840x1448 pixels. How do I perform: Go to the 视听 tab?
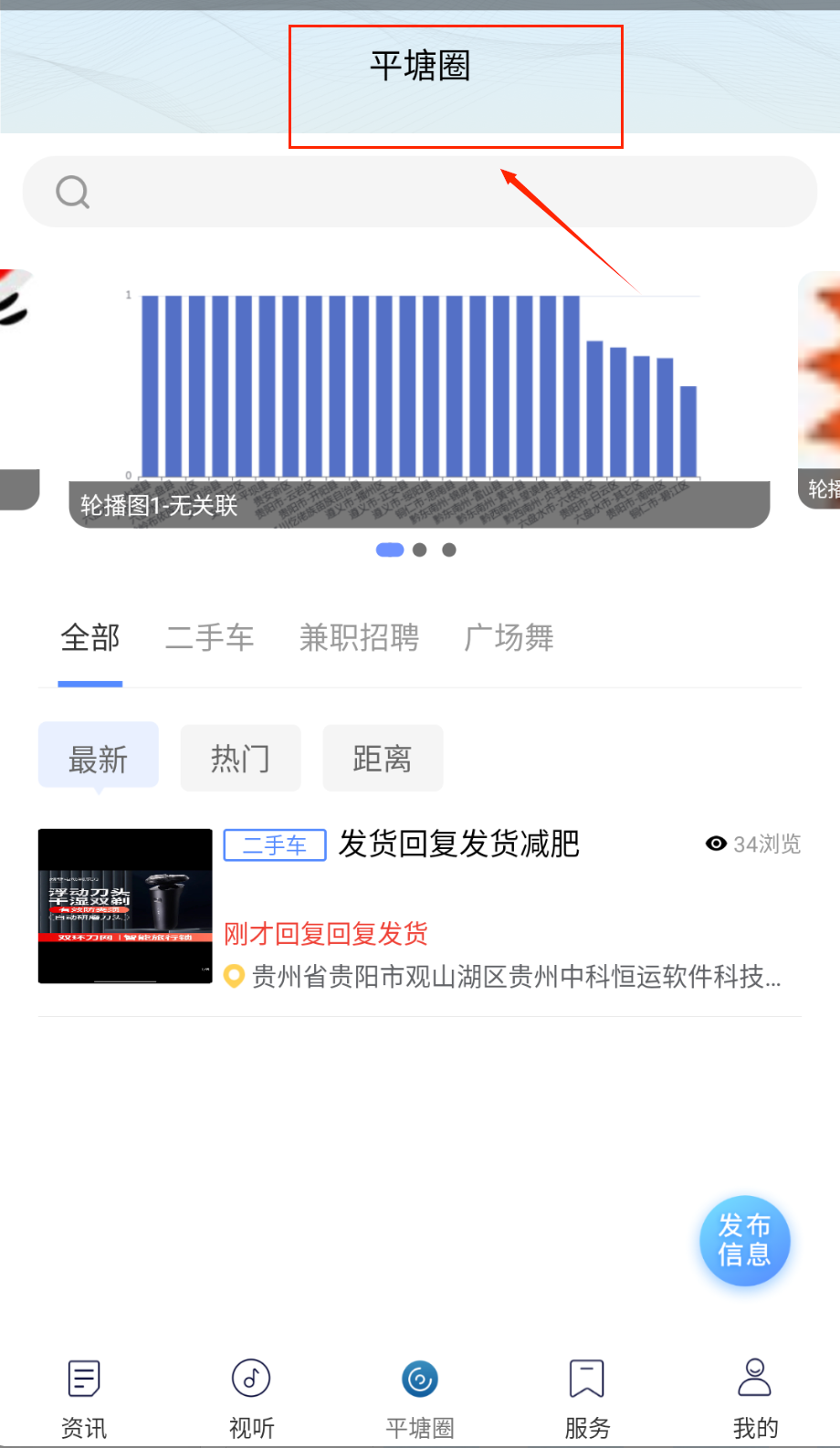tap(251, 1398)
